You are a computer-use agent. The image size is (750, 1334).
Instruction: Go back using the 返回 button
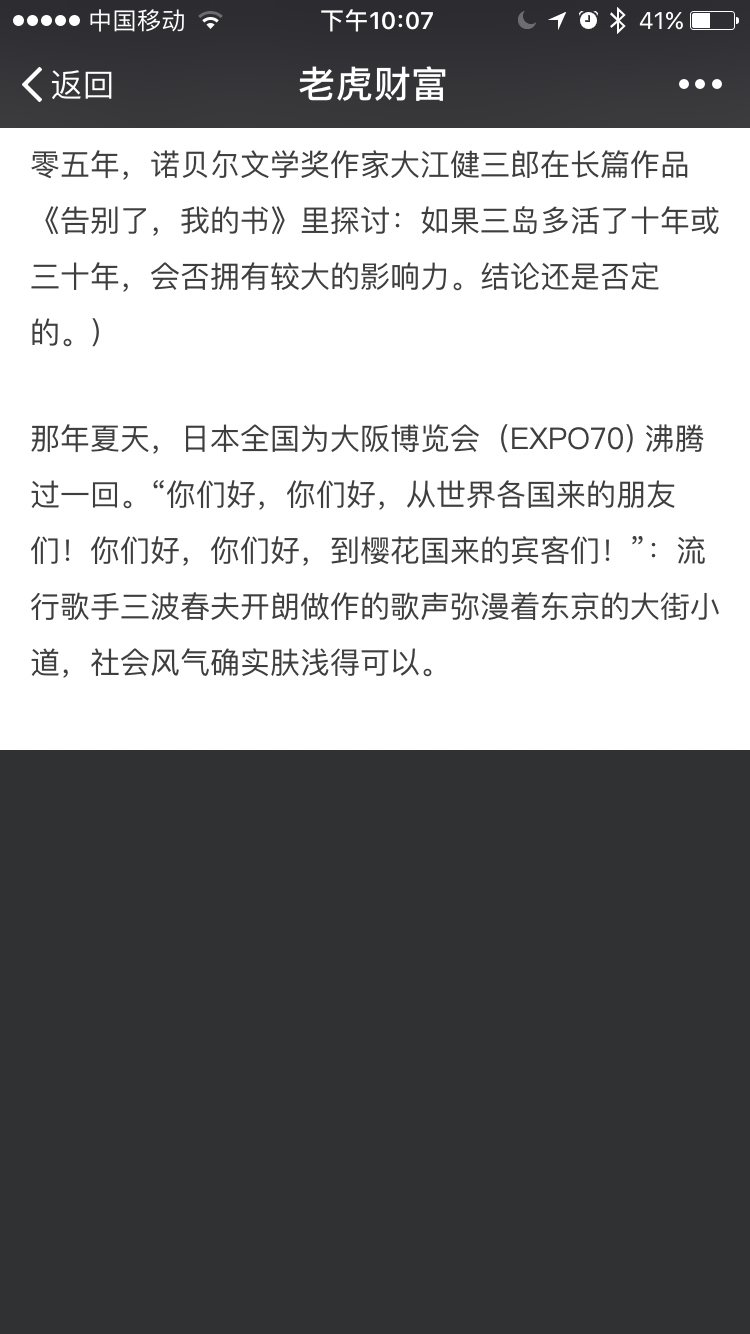point(67,85)
